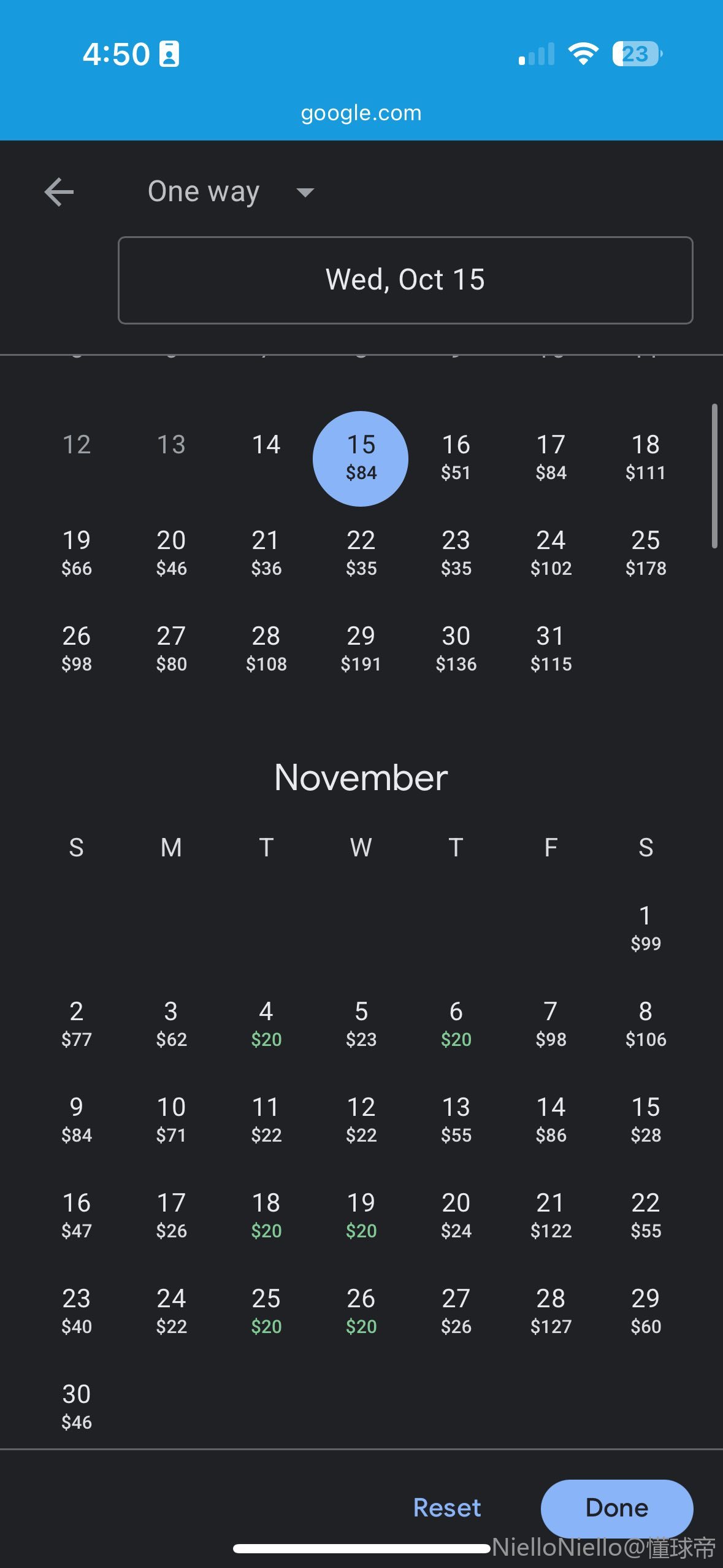Screen dimensions: 723x1568
Task: Select October 29 priced at $191
Action: coord(361,648)
